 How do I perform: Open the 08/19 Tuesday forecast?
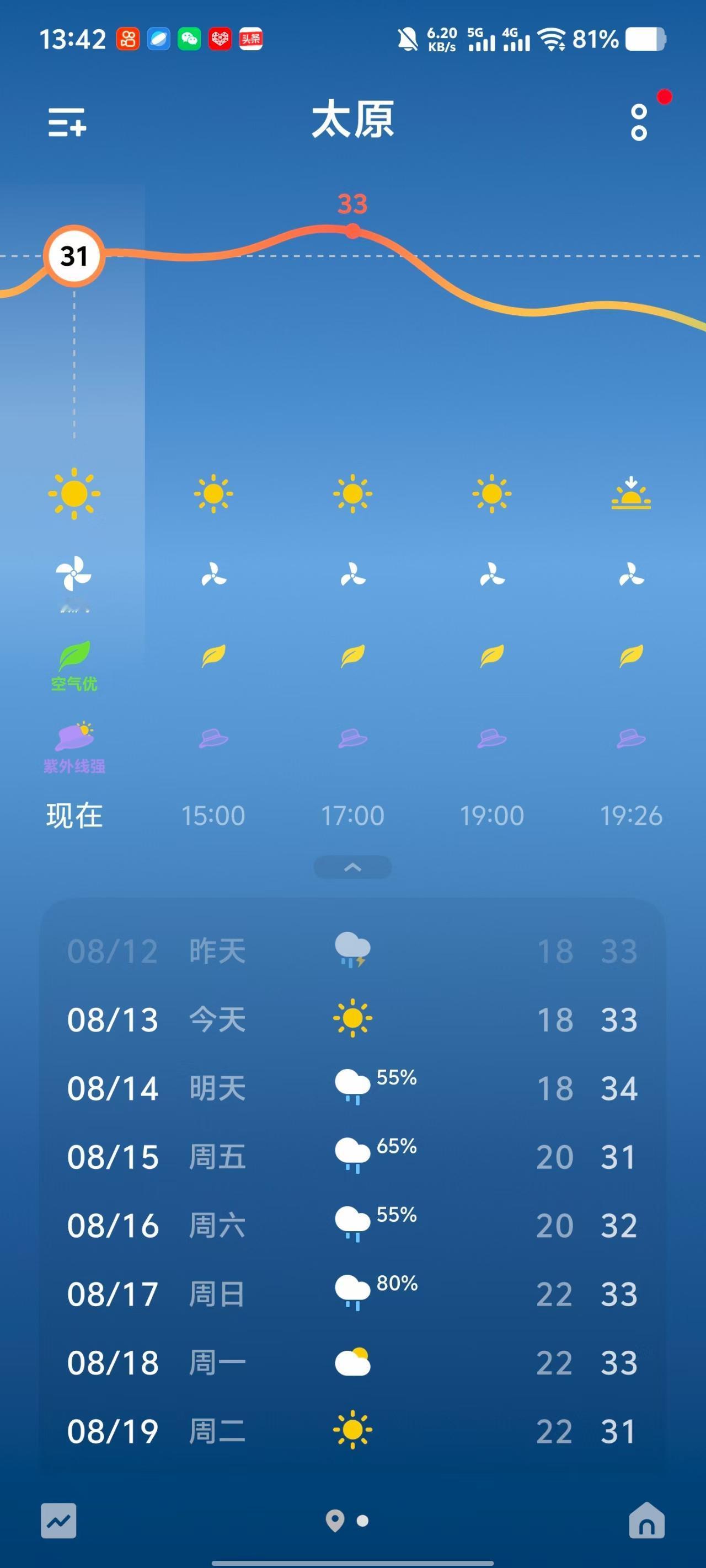(352, 1430)
